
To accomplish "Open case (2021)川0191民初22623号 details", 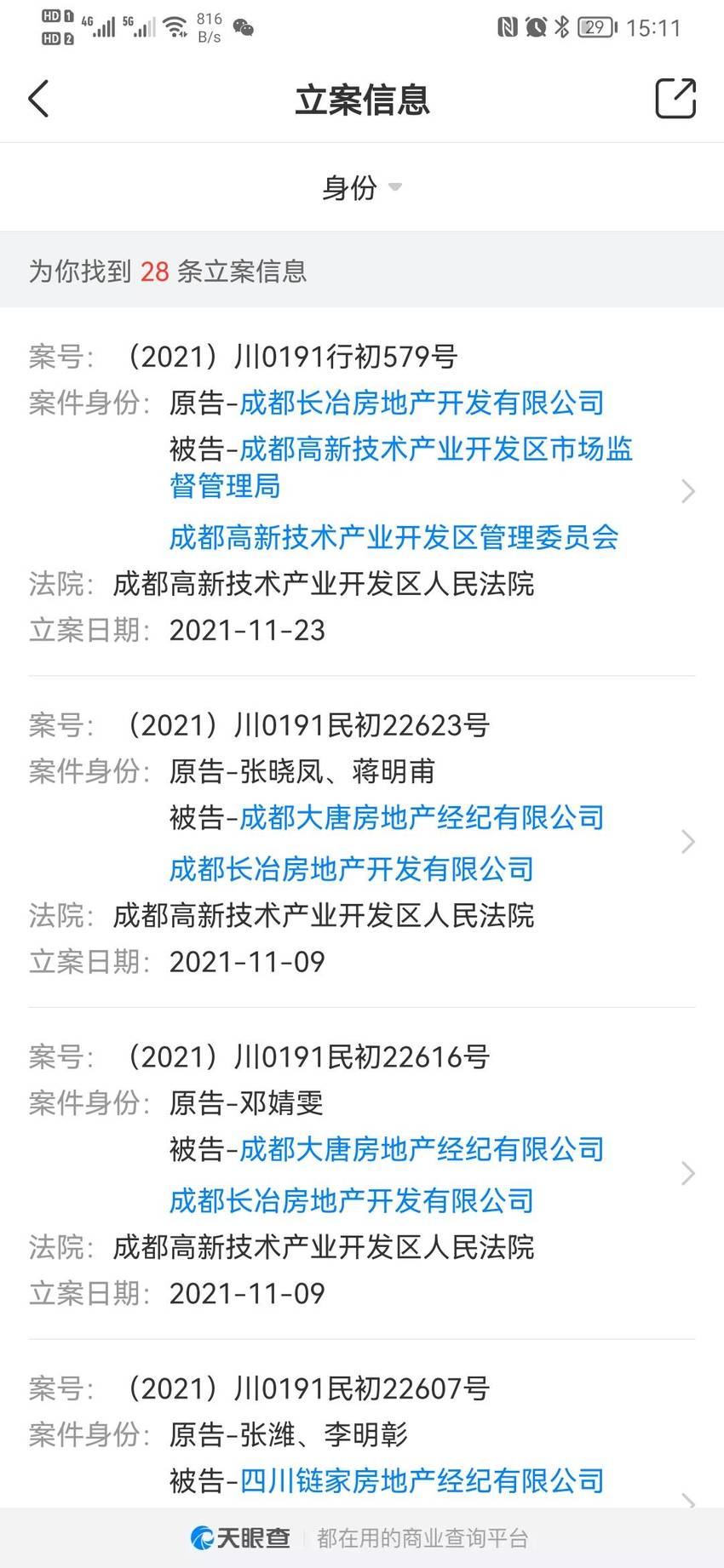I will 362,842.
